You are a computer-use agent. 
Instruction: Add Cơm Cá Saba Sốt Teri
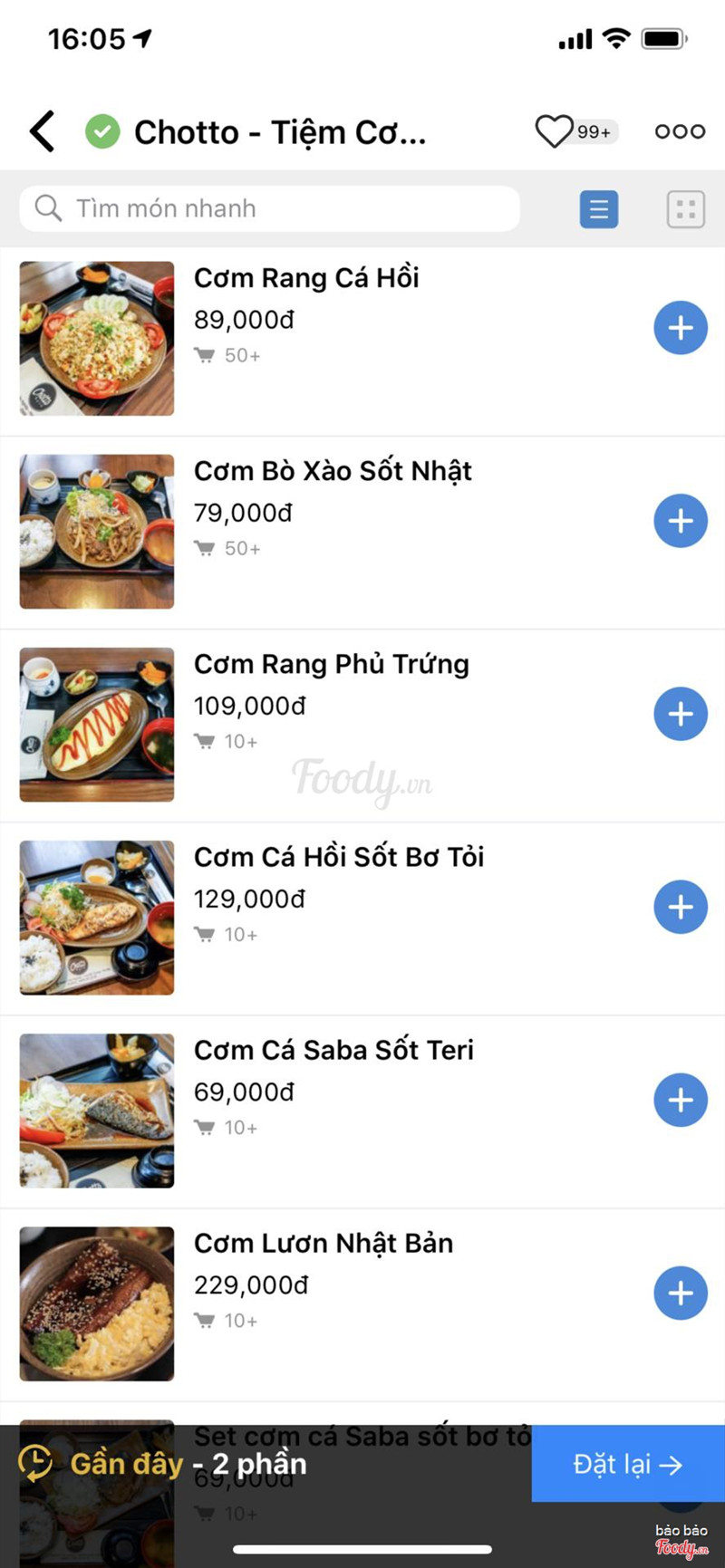(681, 1100)
